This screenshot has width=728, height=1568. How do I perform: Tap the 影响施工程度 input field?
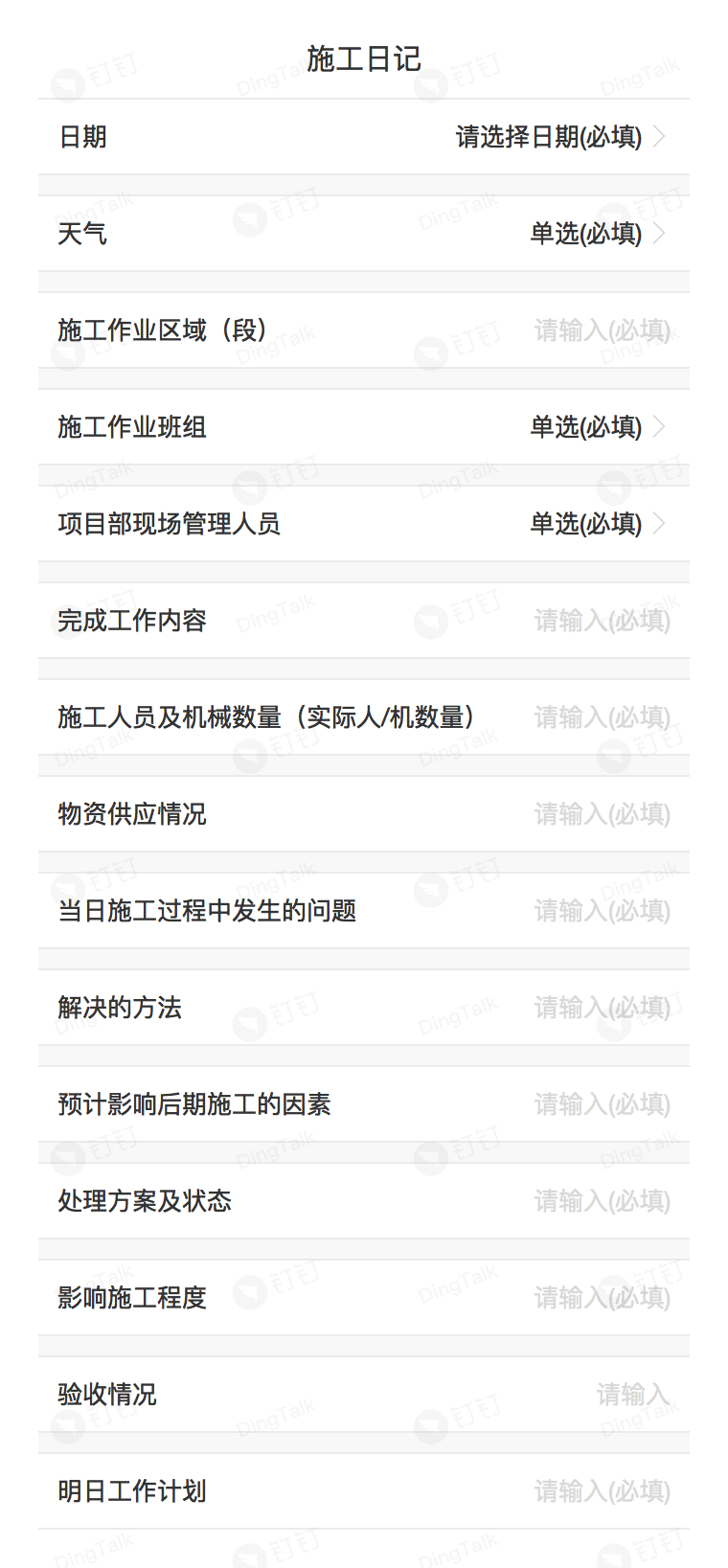pyautogui.click(x=364, y=1298)
